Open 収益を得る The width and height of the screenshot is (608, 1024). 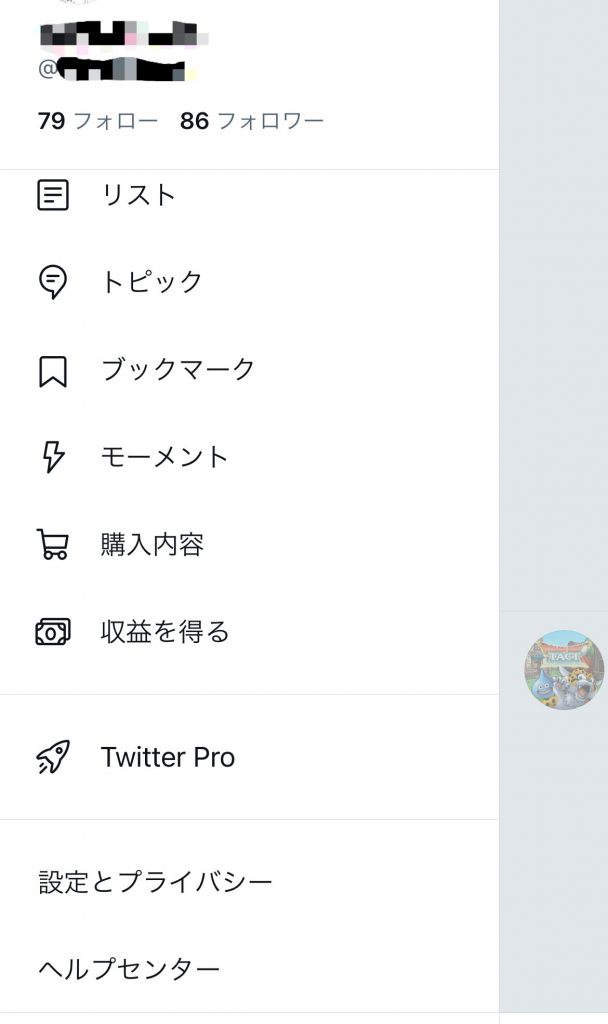click(x=165, y=632)
